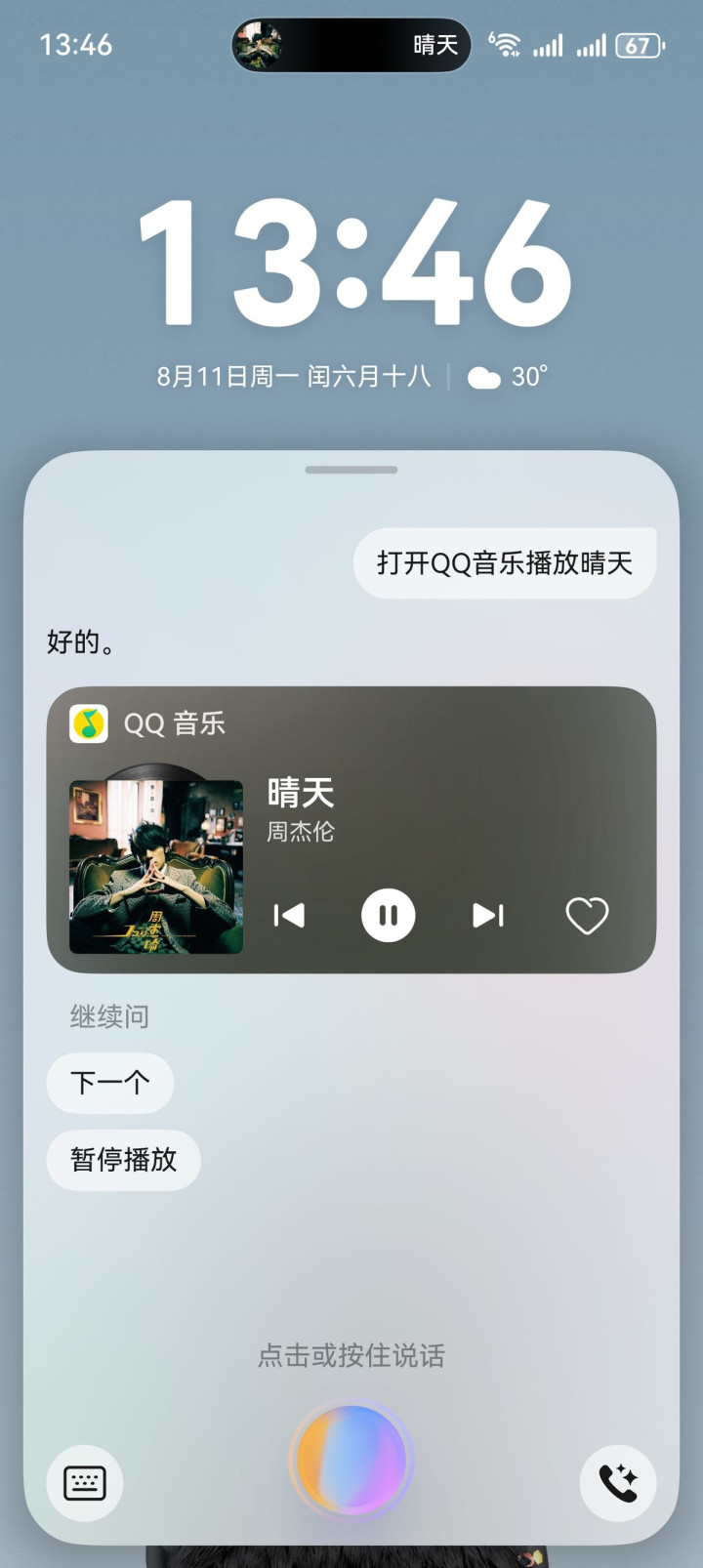The height and width of the screenshot is (1568, 703).
Task: Open the keyboard input button
Action: pyautogui.click(x=85, y=1483)
